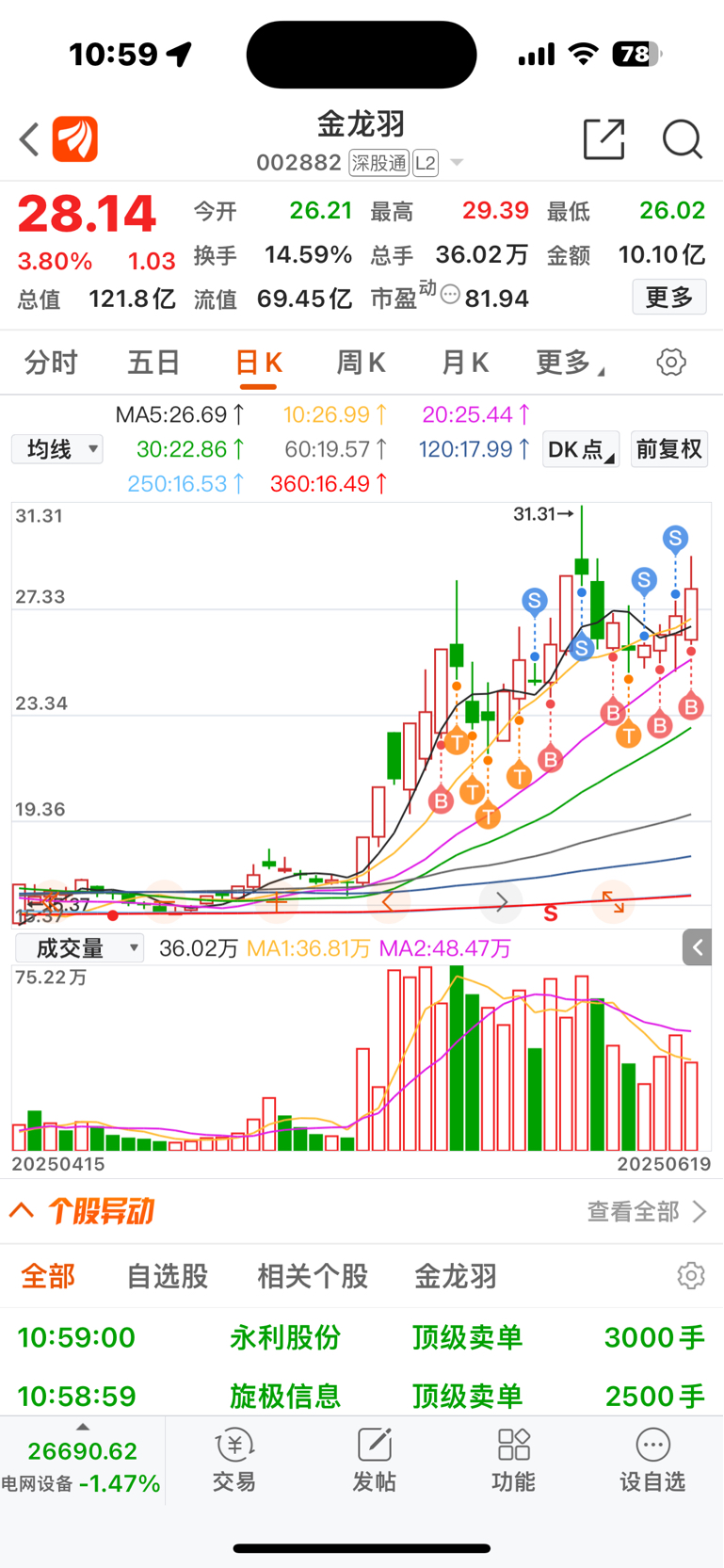This screenshot has width=724, height=1568.
Task: Switch to the 五日 chart tab
Action: (x=153, y=362)
